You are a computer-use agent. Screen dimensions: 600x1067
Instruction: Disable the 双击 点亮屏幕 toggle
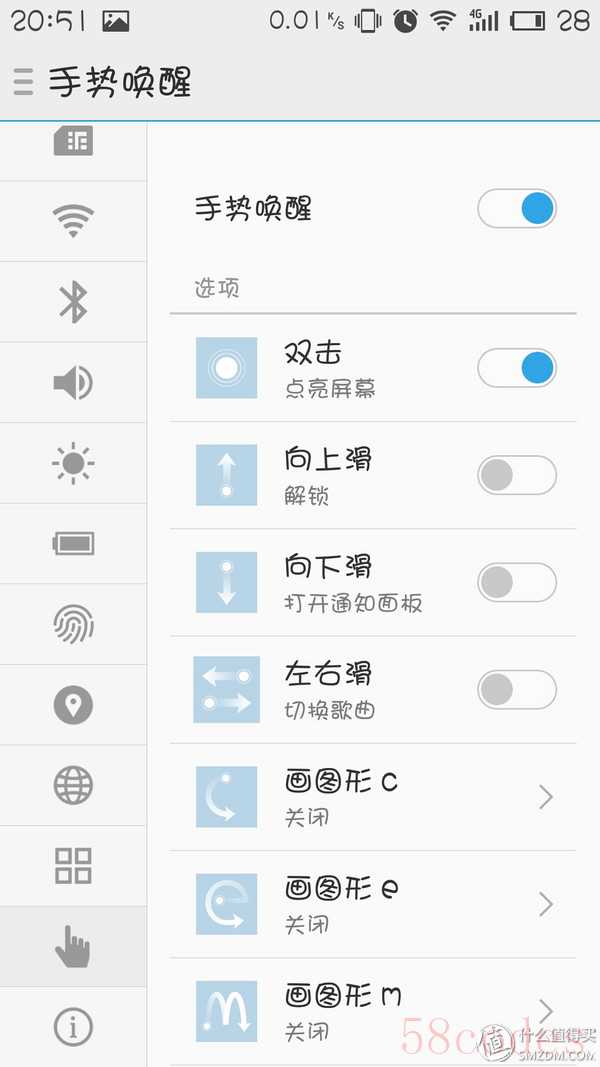coord(516,368)
